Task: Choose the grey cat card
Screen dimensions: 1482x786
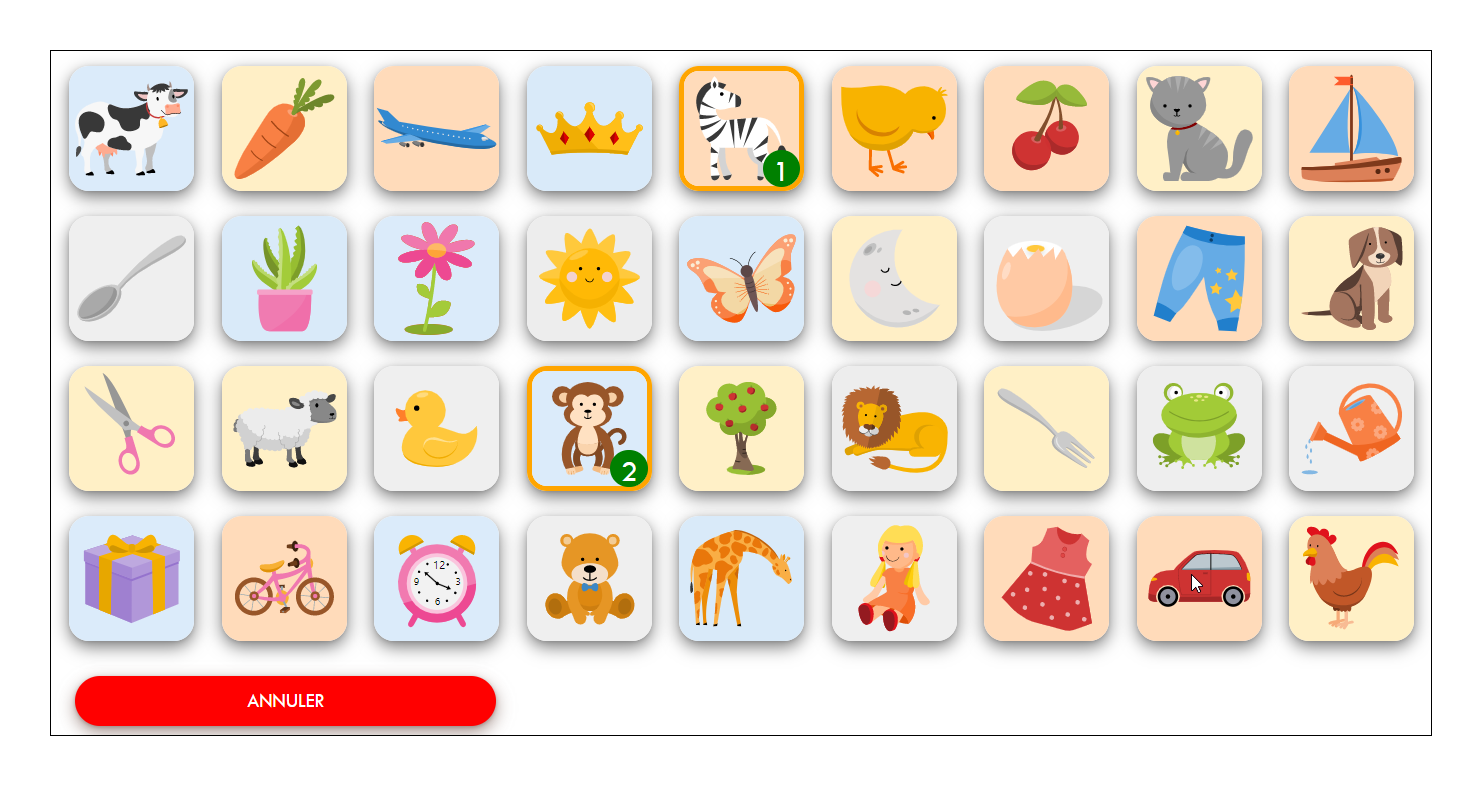Action: coord(1199,129)
